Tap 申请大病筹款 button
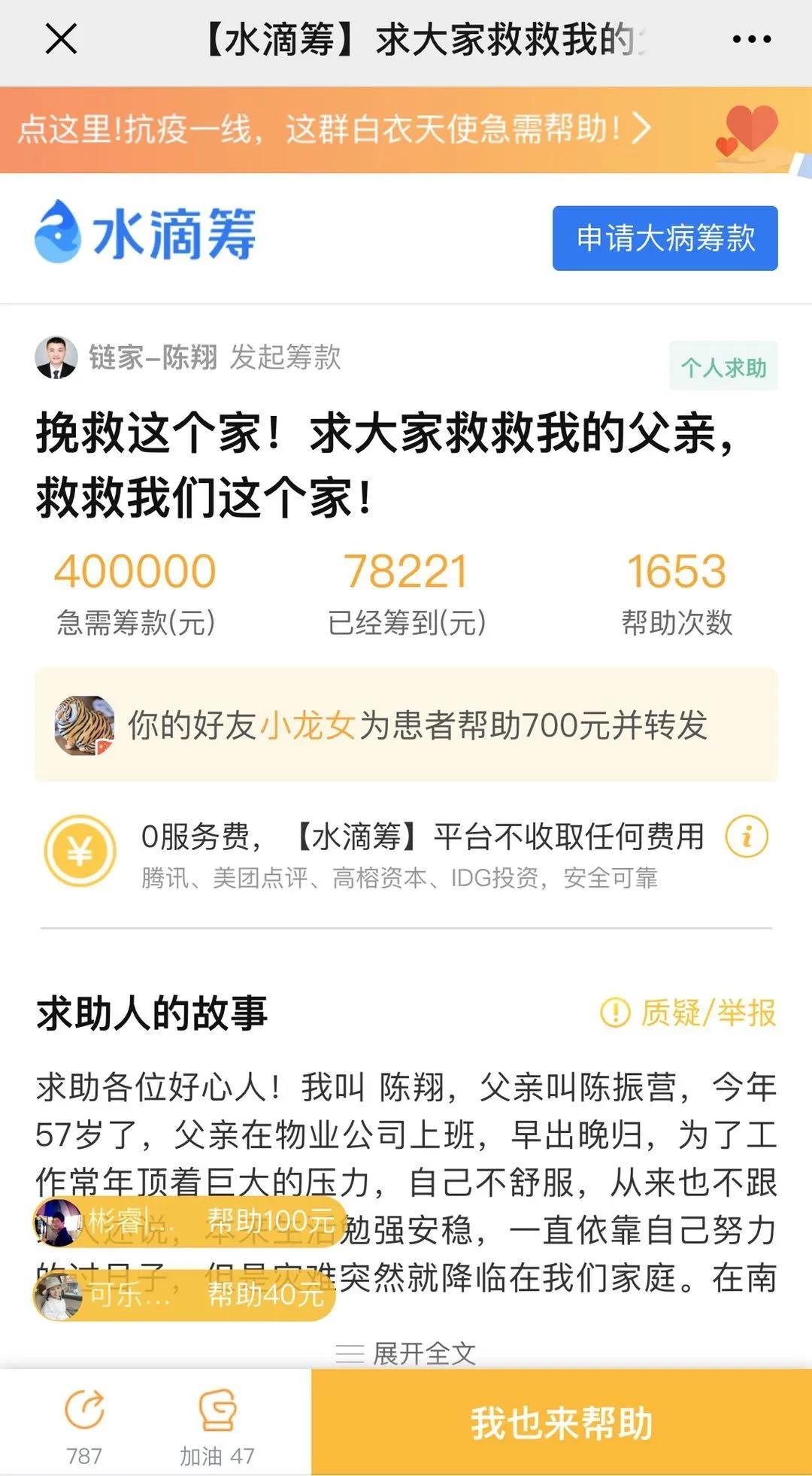This screenshot has width=812, height=1476. (x=665, y=238)
